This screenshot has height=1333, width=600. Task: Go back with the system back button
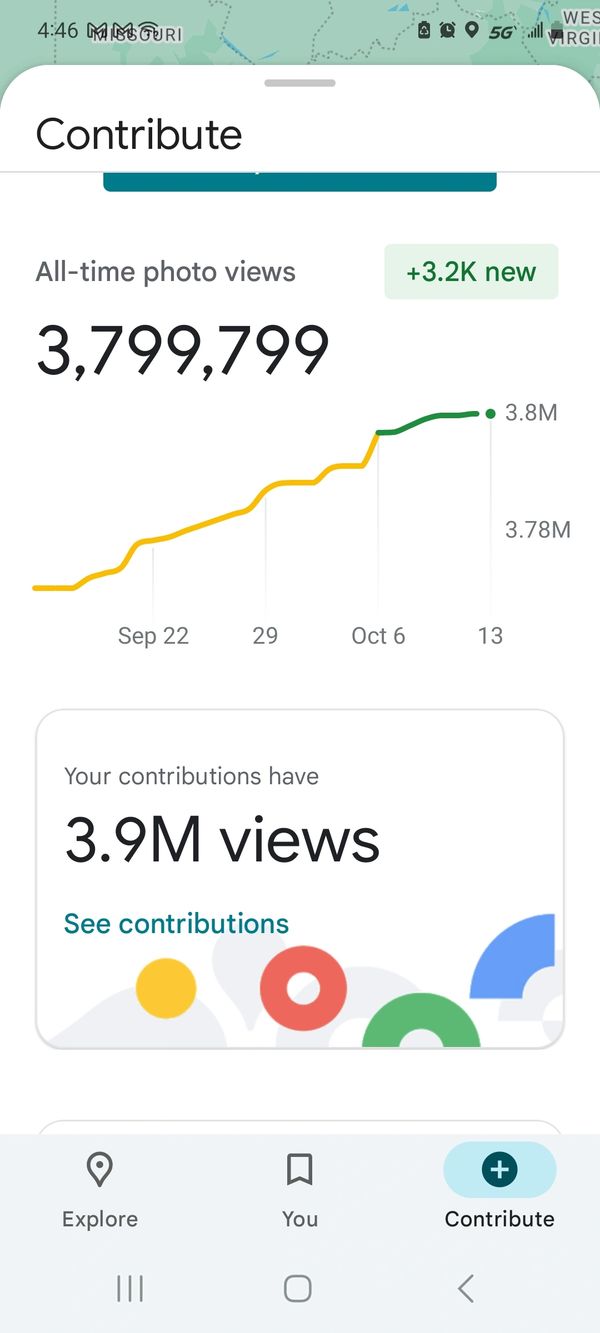465,1288
